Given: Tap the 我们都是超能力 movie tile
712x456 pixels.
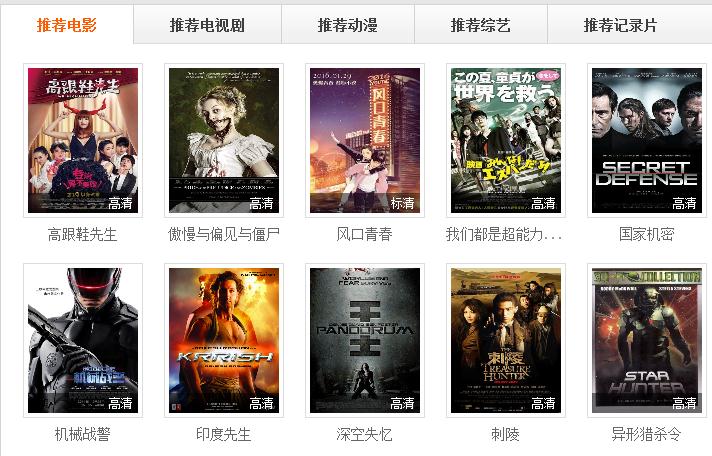Looking at the screenshot, I should pos(505,140).
